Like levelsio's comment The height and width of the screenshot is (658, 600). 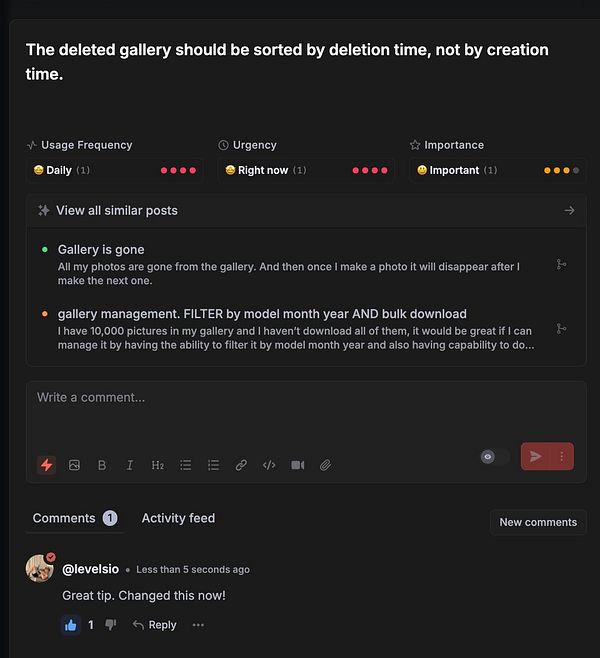pos(71,625)
